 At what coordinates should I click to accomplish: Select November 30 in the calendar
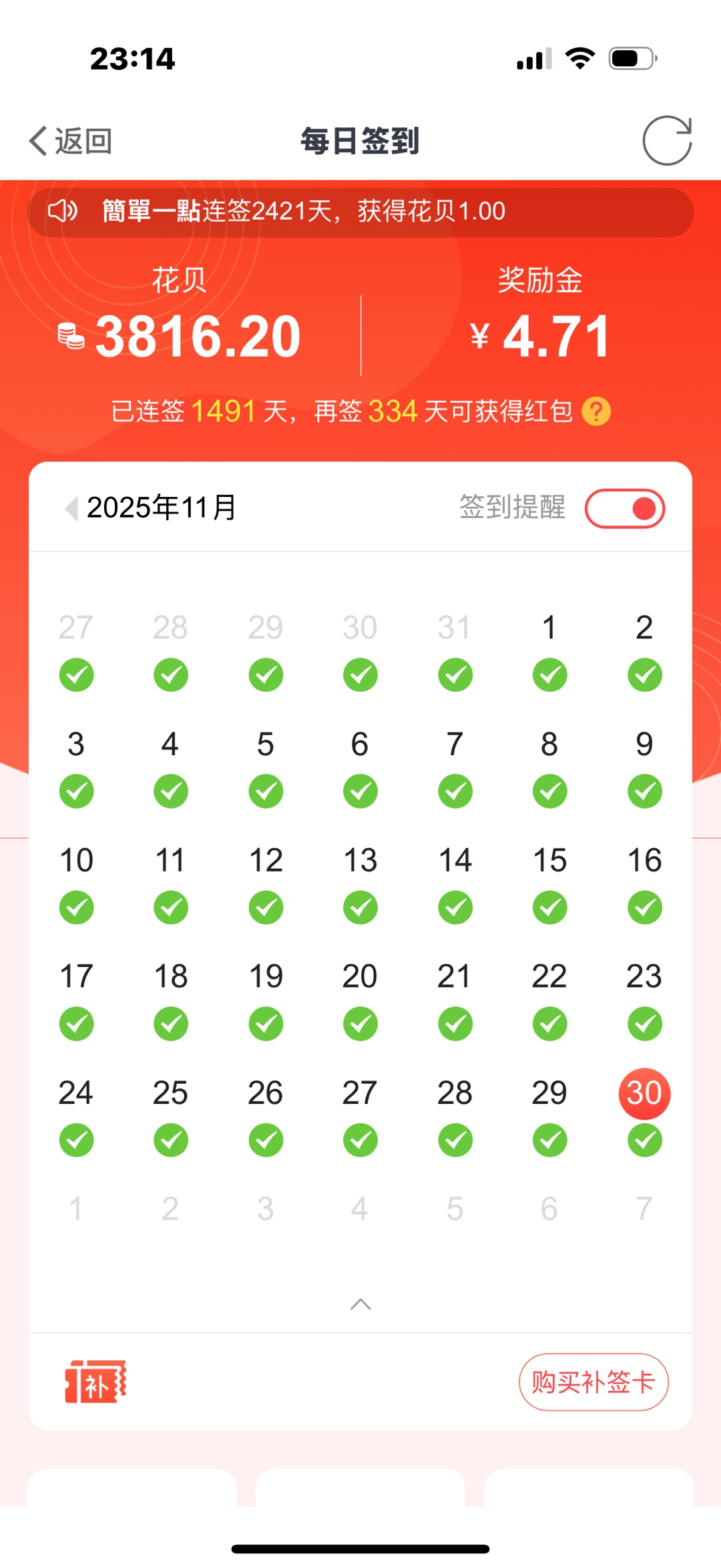tap(644, 1093)
